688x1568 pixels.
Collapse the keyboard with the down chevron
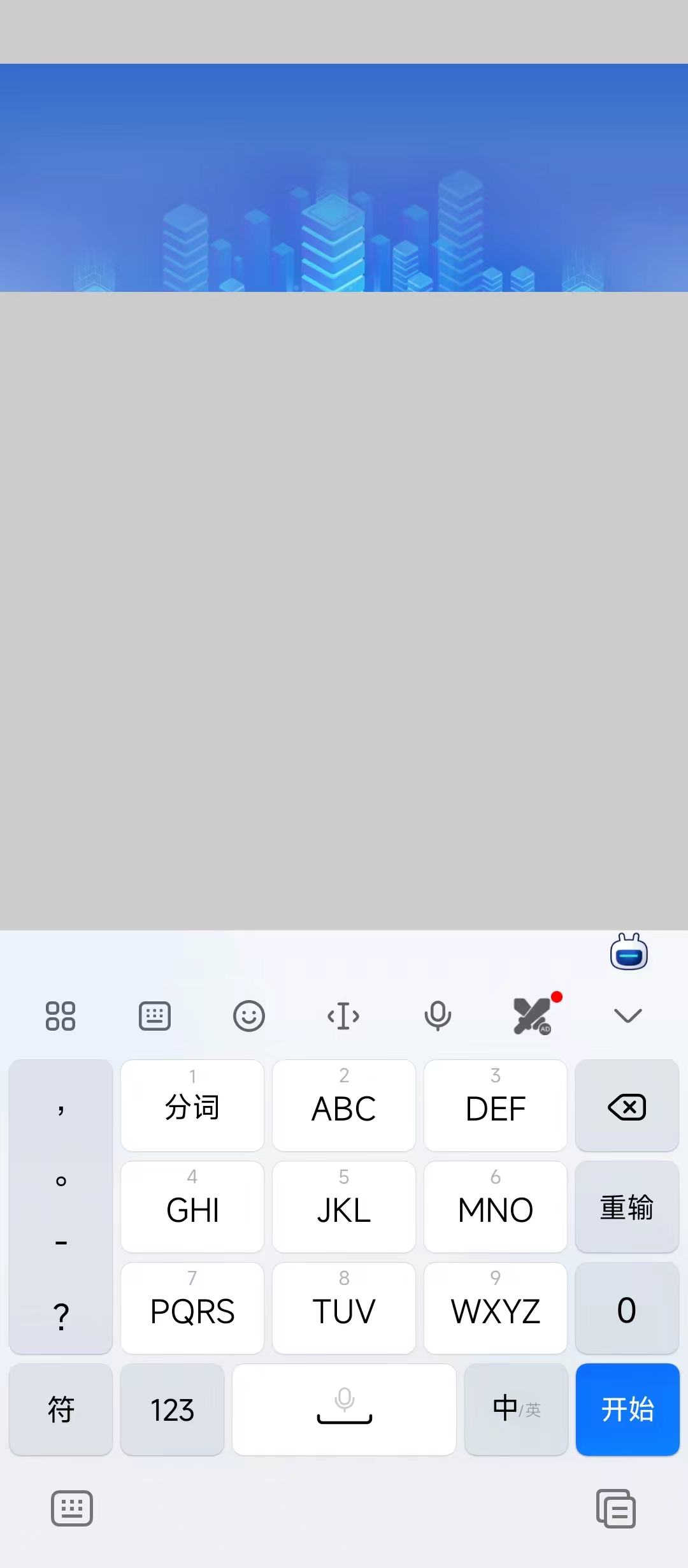627,1016
